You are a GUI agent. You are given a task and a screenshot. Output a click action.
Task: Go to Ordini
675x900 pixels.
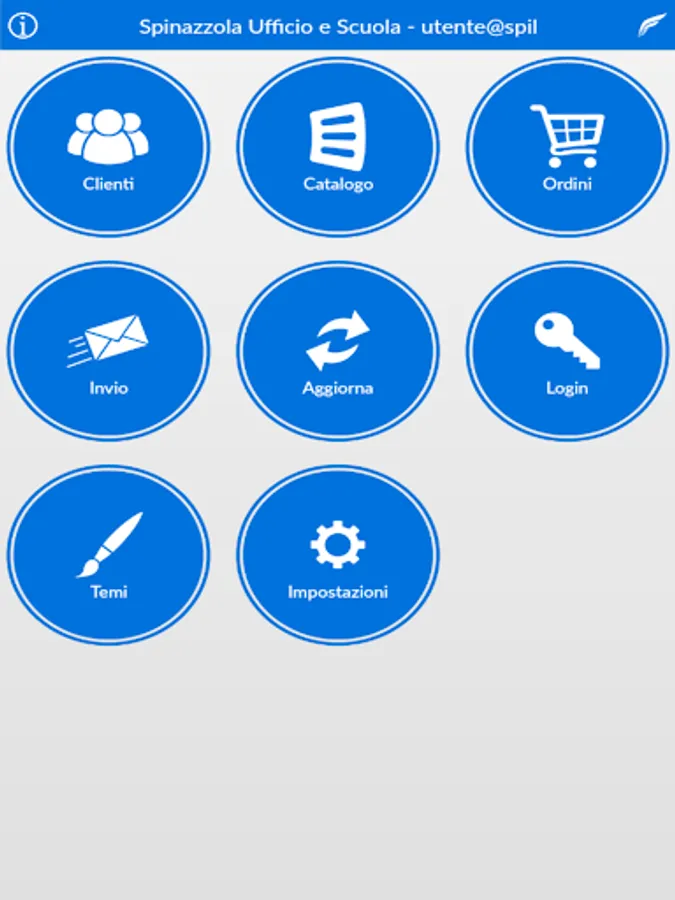pyautogui.click(x=567, y=147)
